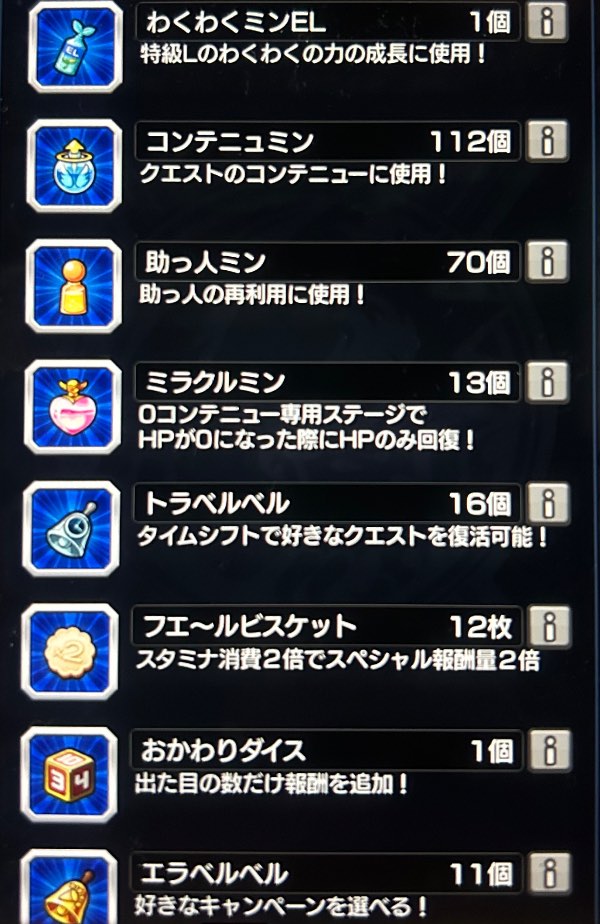
Task: View info button for 助っ人ミン
Action: tap(547, 262)
